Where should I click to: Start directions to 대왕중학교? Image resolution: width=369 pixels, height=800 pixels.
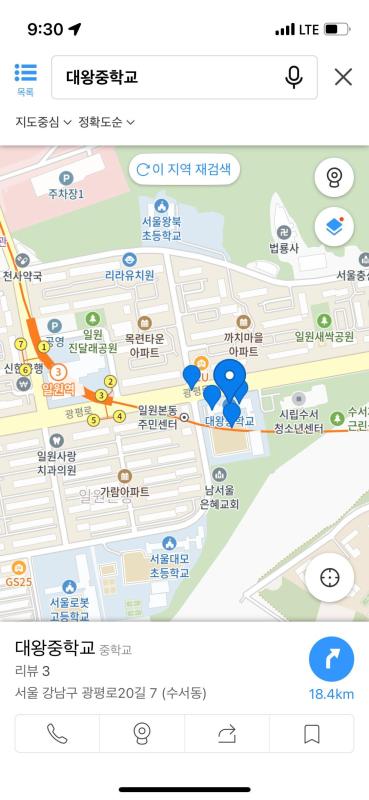(331, 659)
